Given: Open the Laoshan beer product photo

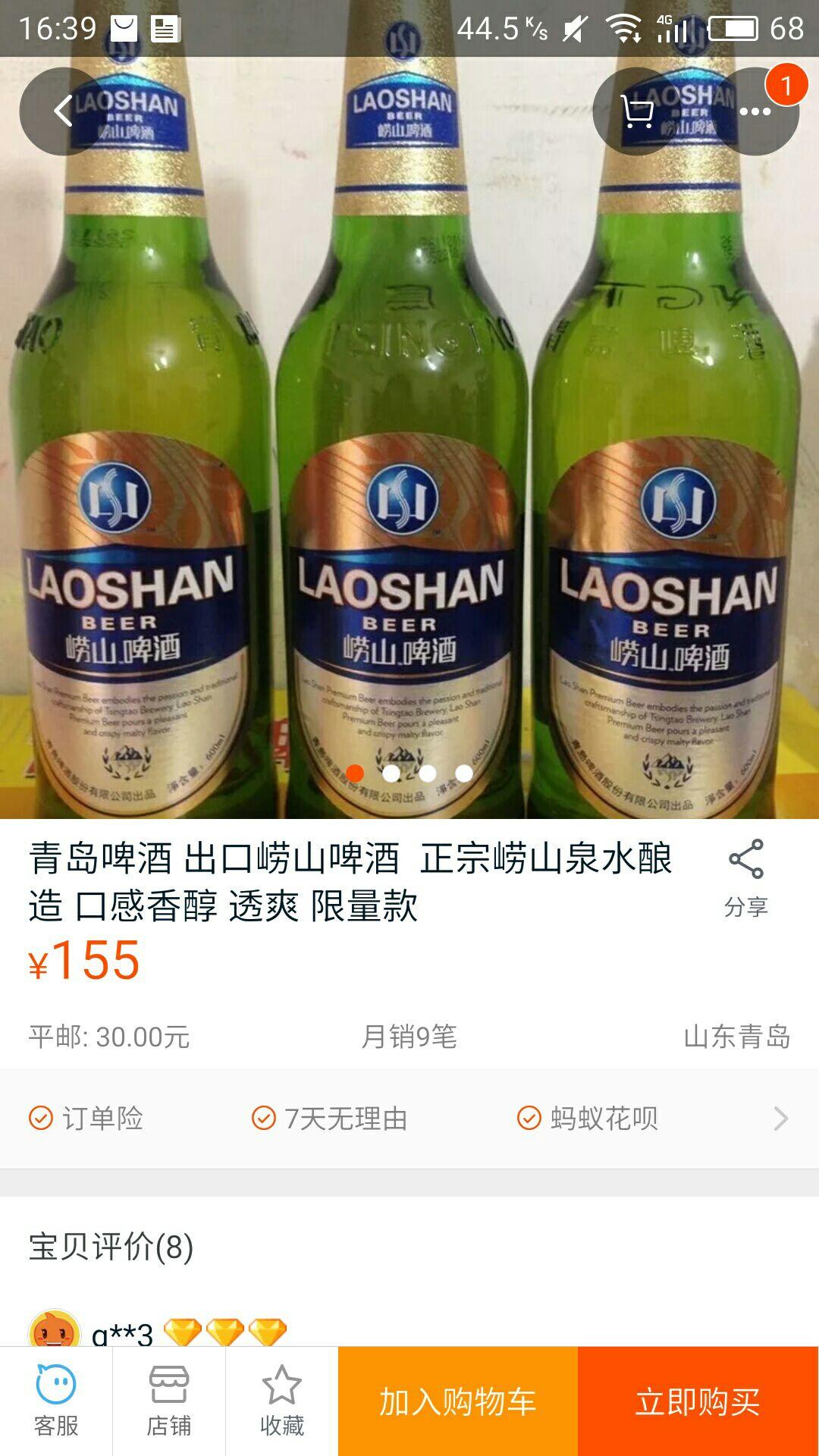Looking at the screenshot, I should click(409, 438).
